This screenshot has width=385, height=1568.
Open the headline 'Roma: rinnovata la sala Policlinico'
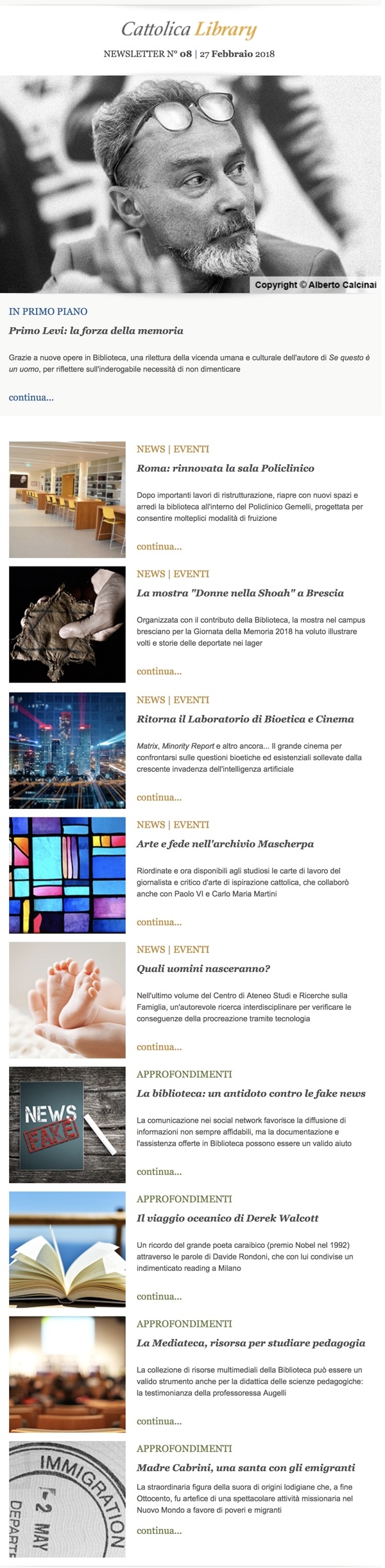point(225,468)
